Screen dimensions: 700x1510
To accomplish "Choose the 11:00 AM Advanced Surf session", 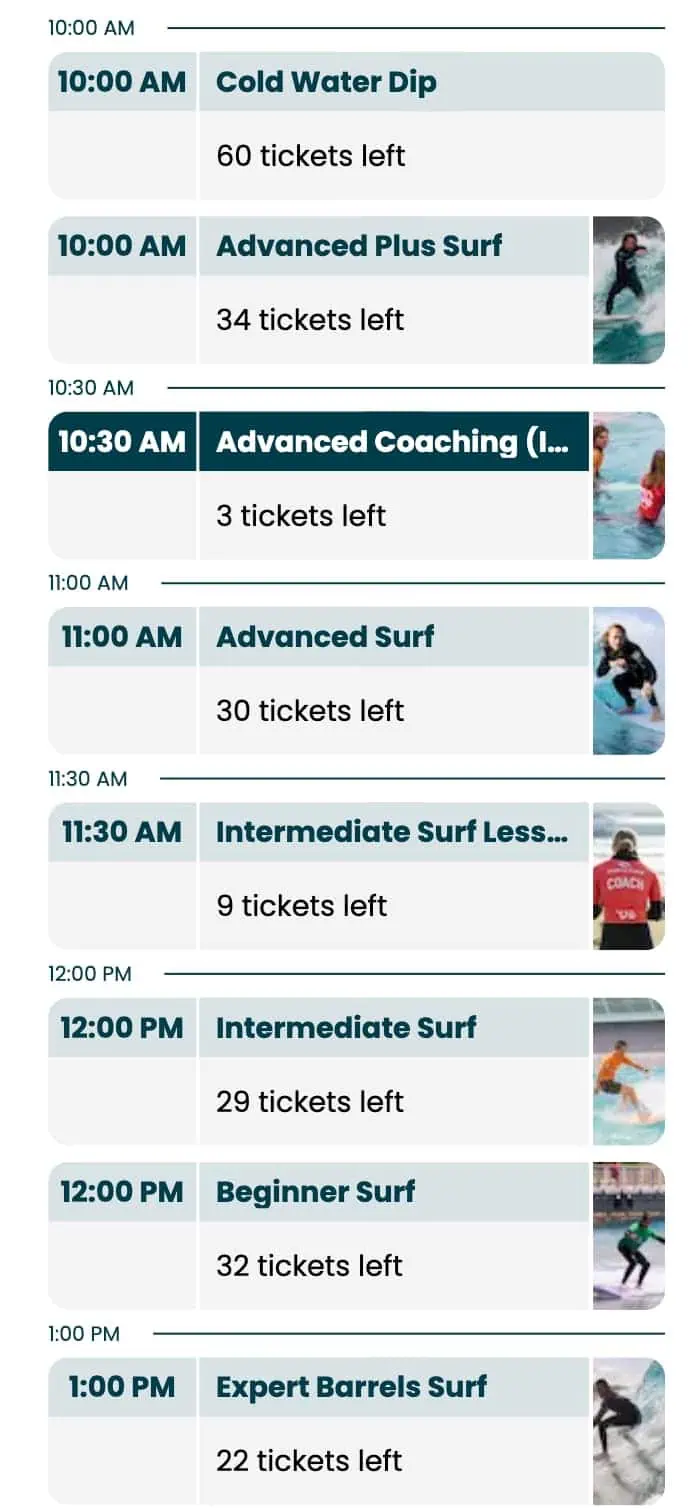I will point(356,680).
